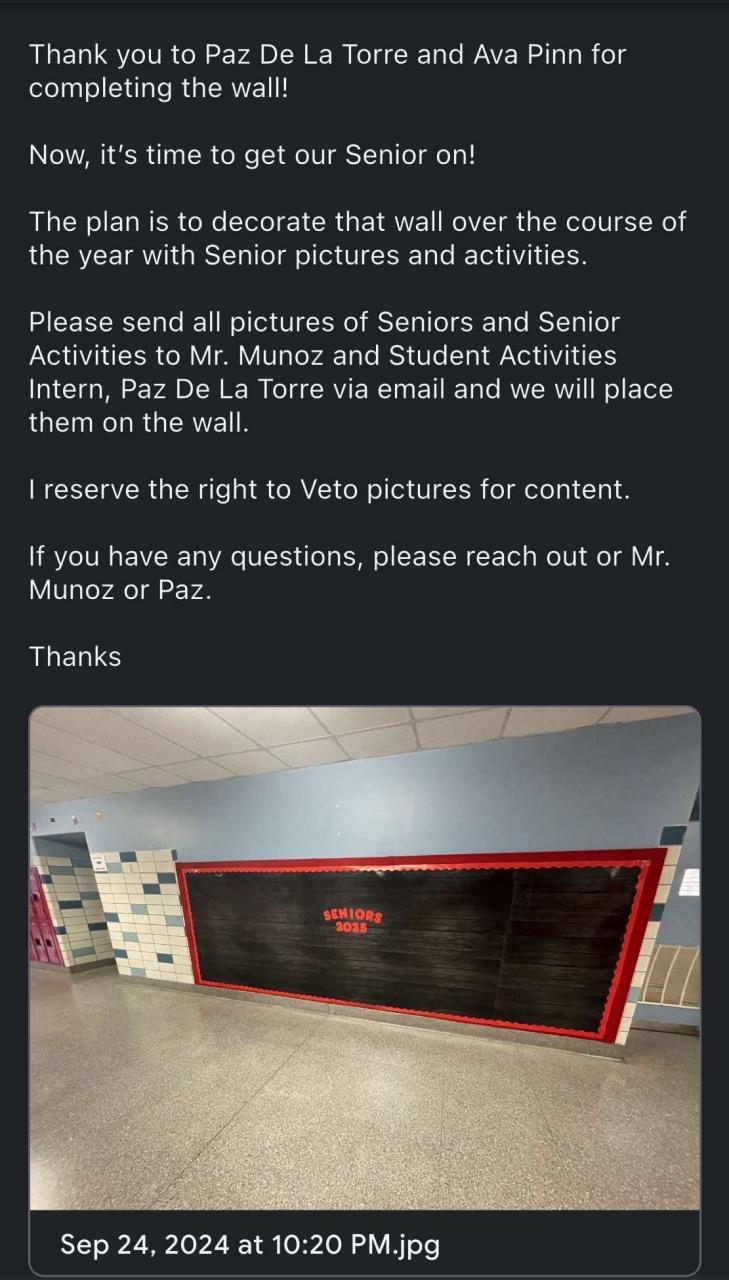Screen dimensions: 729x1280
Task: Open the Sep 24, 2024 photo attachment
Action: coord(364,960)
